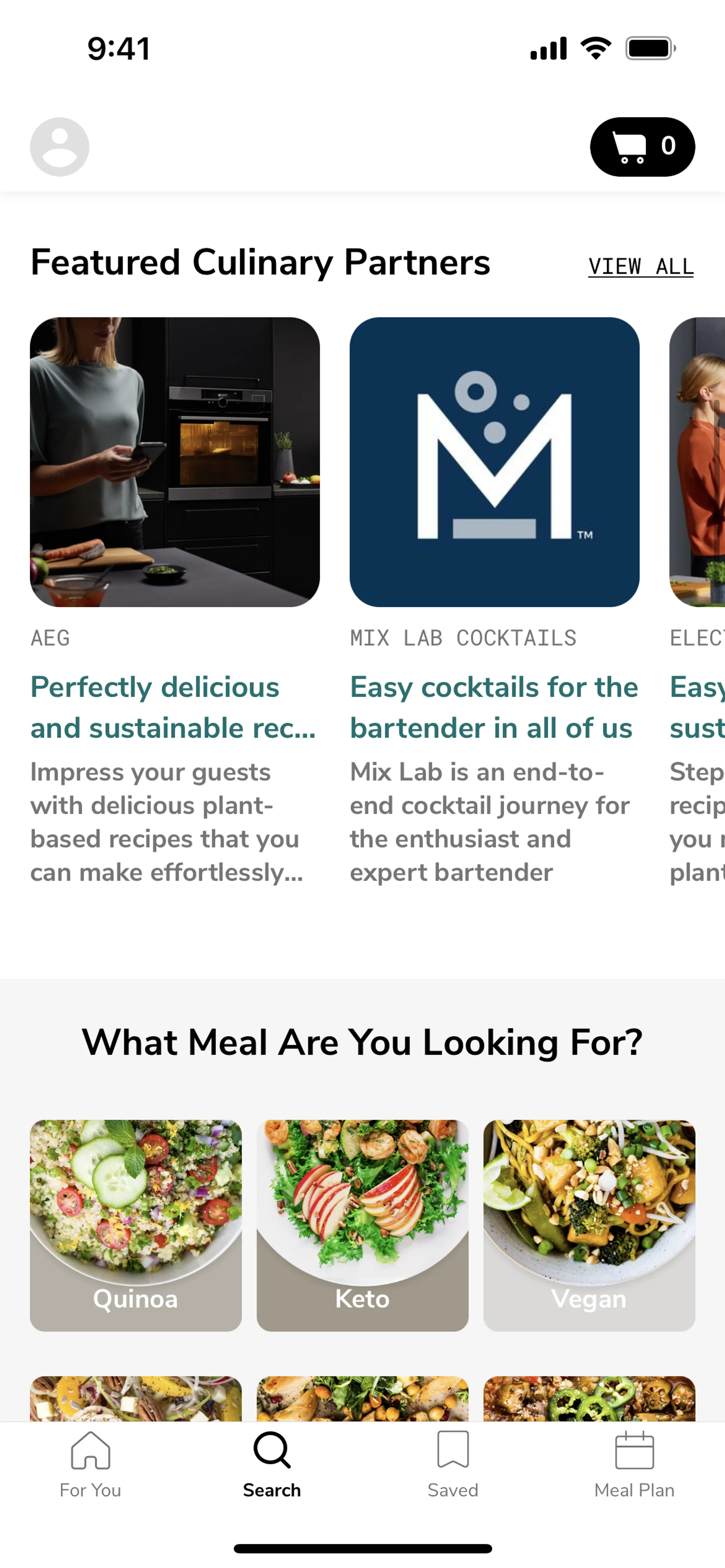725x1568 pixels.
Task: Open the shopping cart
Action: tap(642, 147)
